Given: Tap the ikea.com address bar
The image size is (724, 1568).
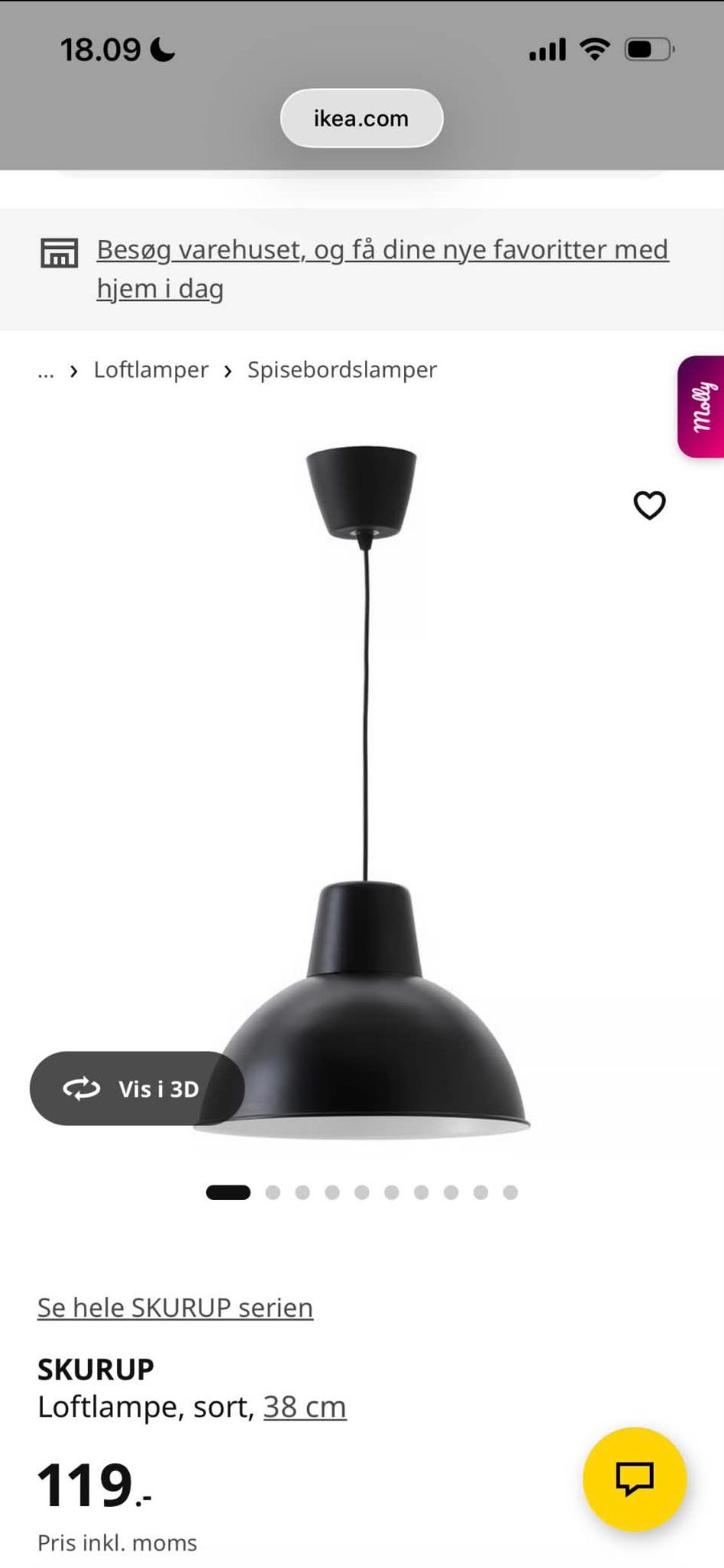Looking at the screenshot, I should 361,118.
